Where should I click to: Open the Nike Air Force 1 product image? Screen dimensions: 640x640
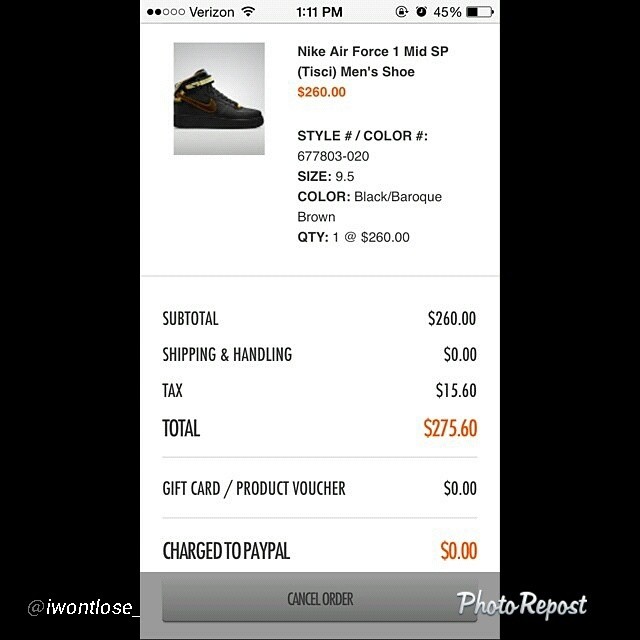point(219,98)
